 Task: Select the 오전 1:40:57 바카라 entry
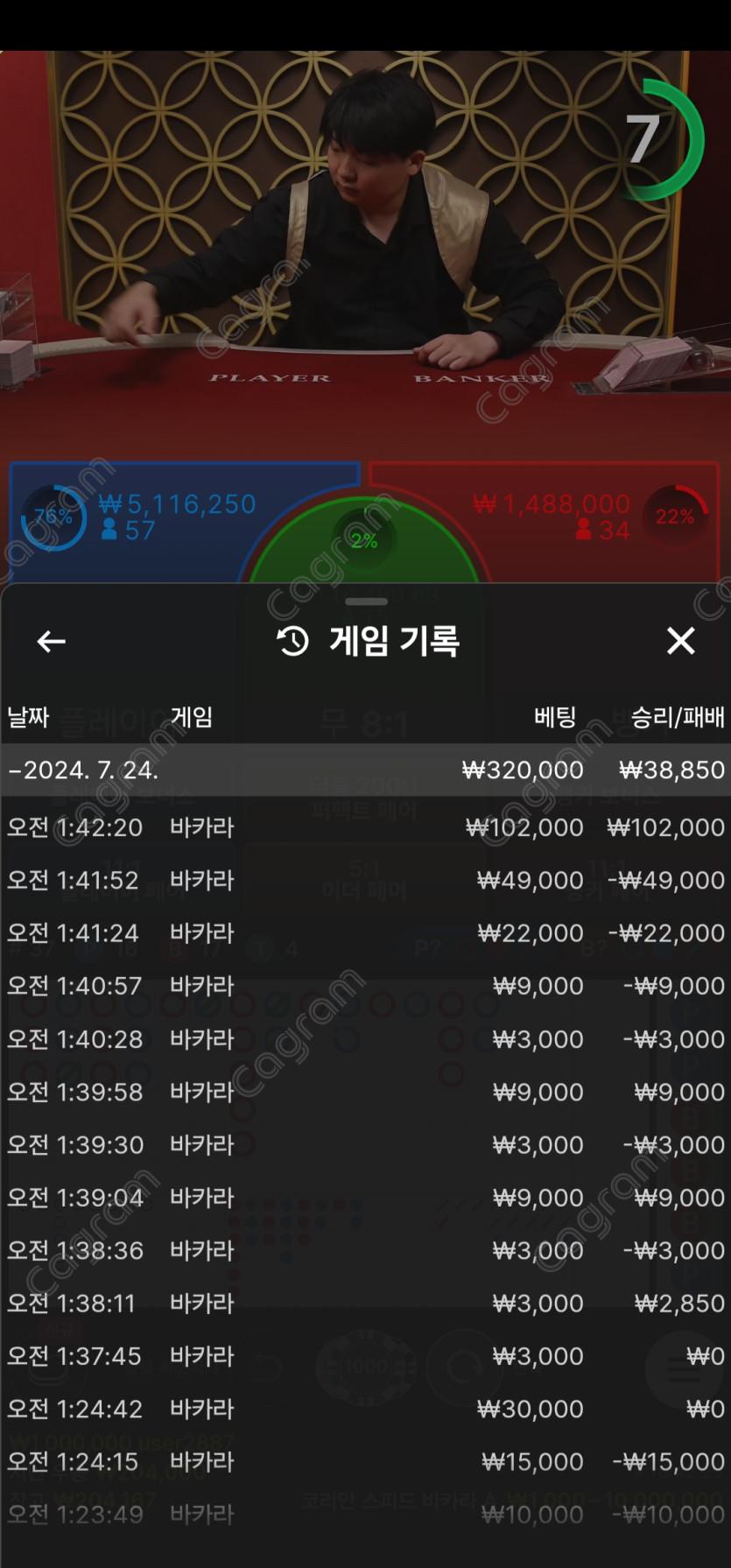point(365,987)
